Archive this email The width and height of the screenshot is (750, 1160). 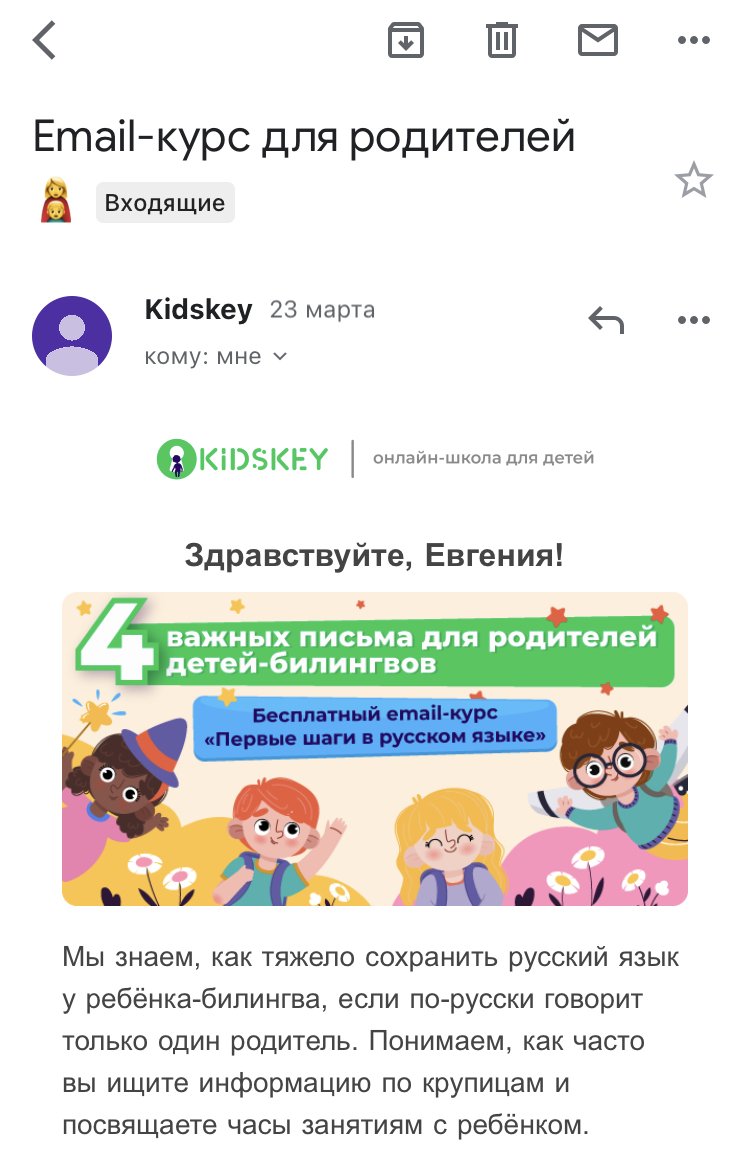(406, 41)
